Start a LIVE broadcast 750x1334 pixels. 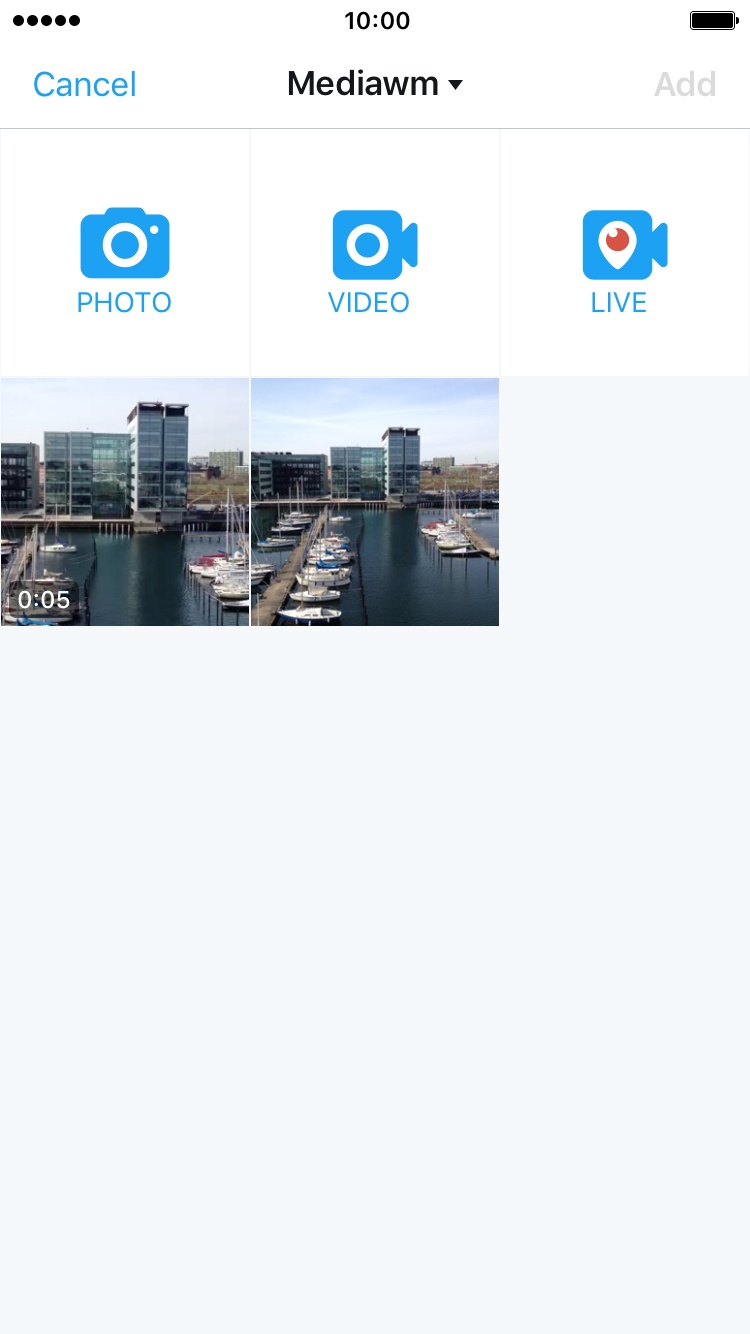pos(624,255)
